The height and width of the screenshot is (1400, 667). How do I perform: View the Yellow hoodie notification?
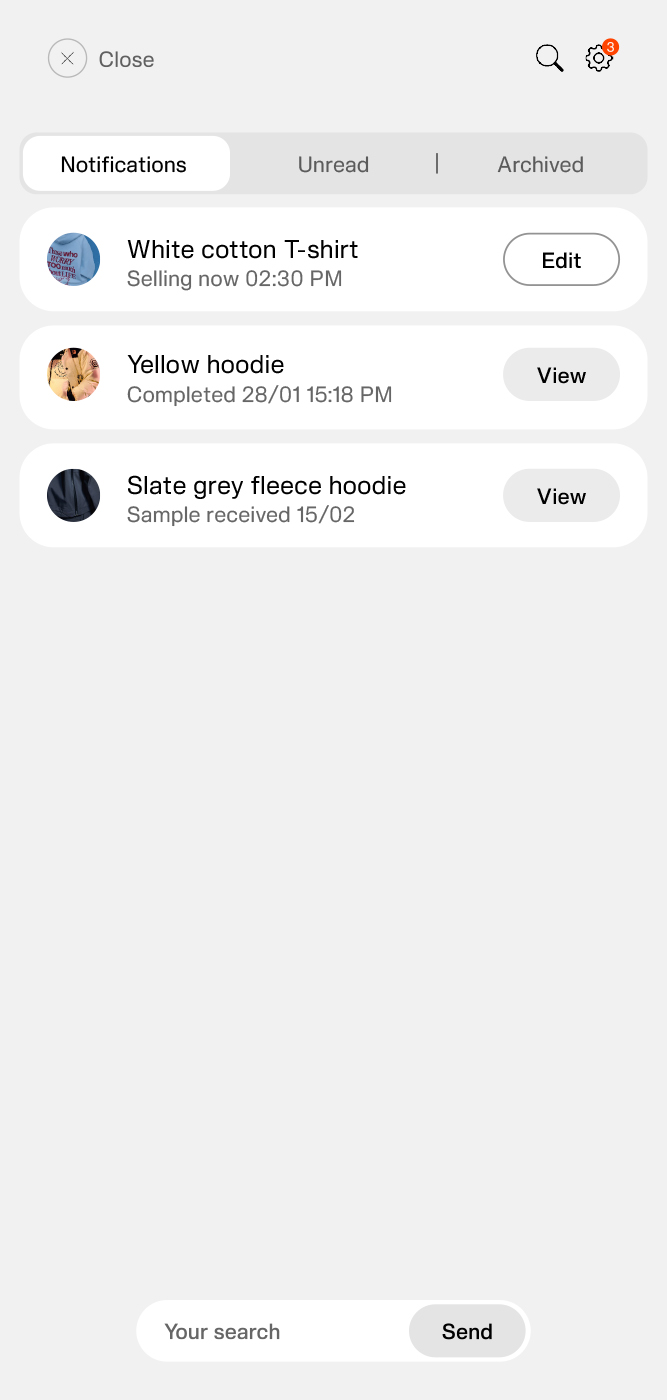coord(560,375)
